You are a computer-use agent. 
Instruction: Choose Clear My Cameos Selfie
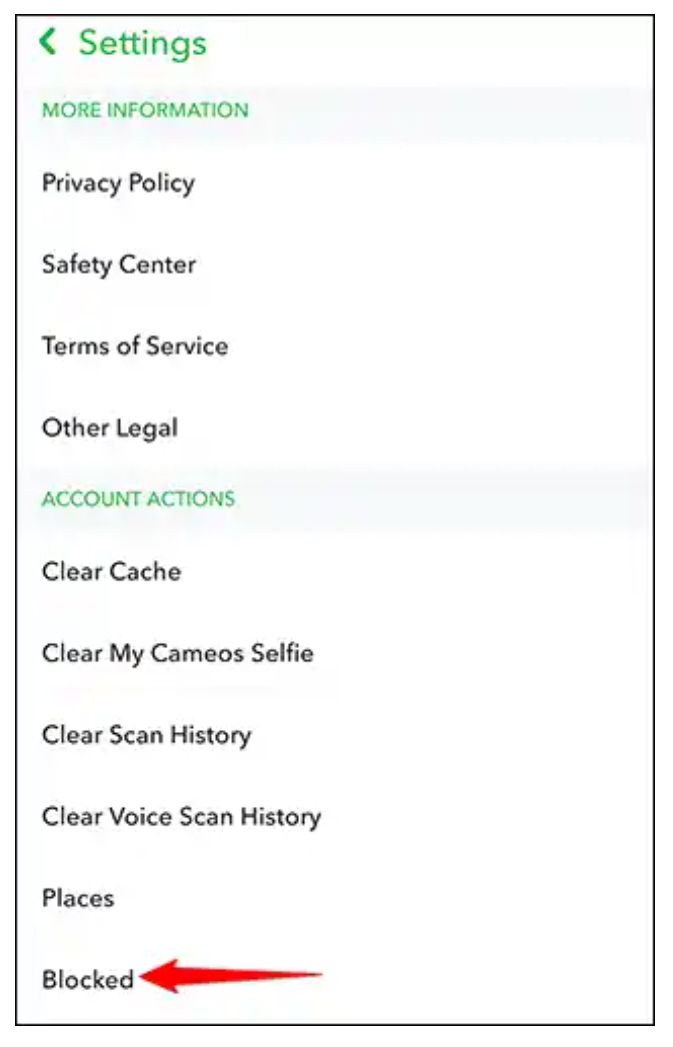coord(177,654)
